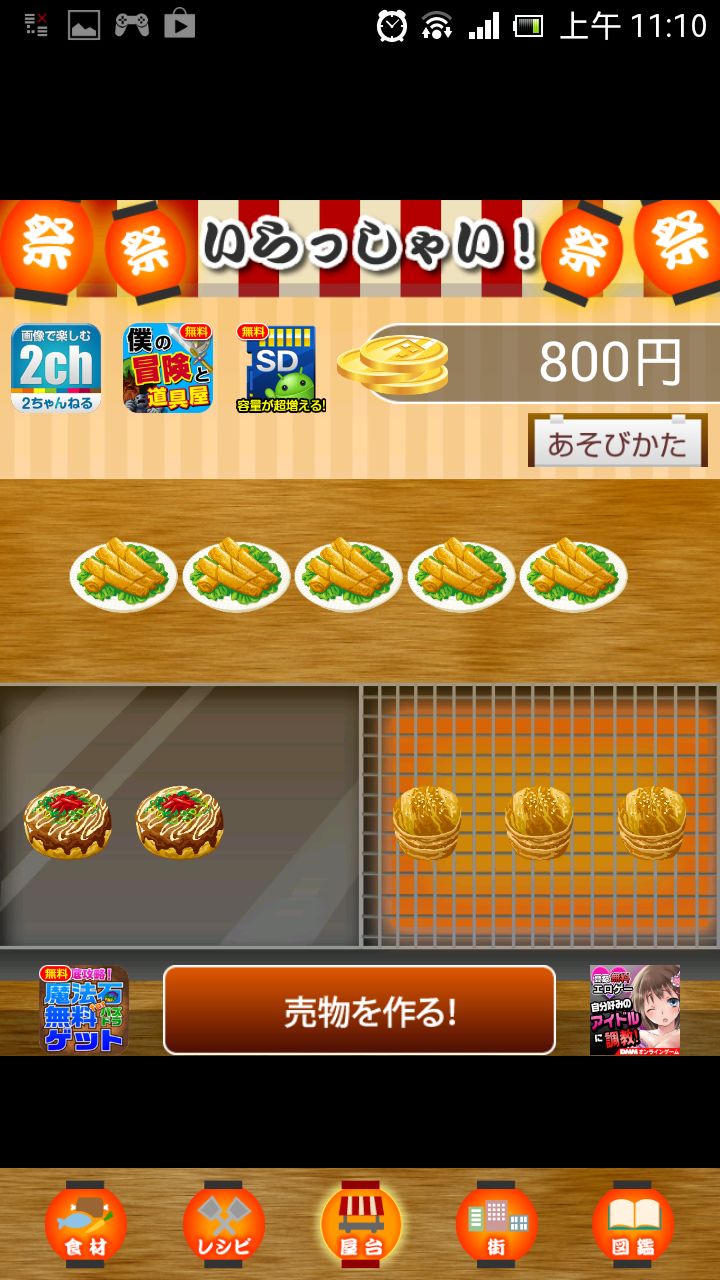The width and height of the screenshot is (720, 1280).
Task: Switch to the 食材 ingredients tab
Action: [86, 1224]
